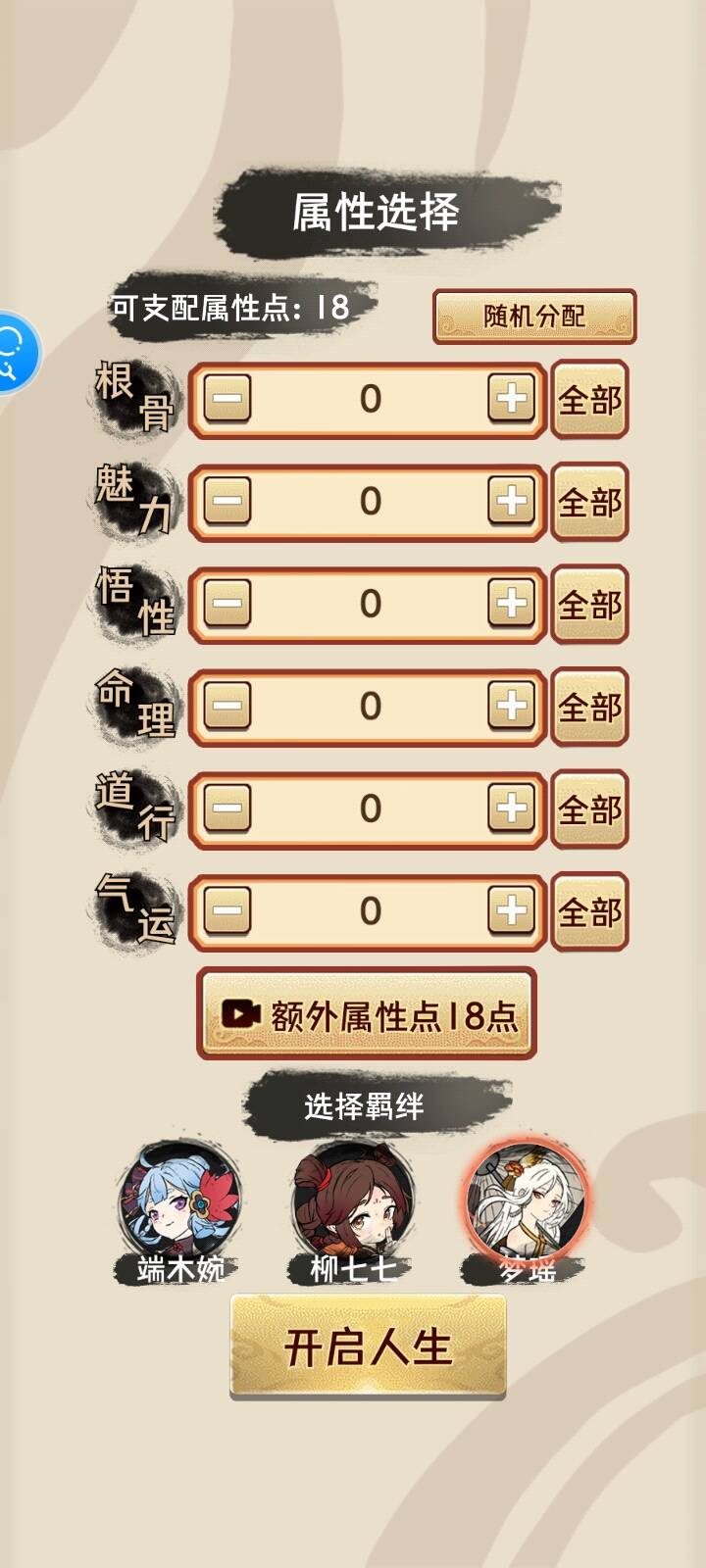
Task: Increase 悟性 with the plus button
Action: [511, 604]
